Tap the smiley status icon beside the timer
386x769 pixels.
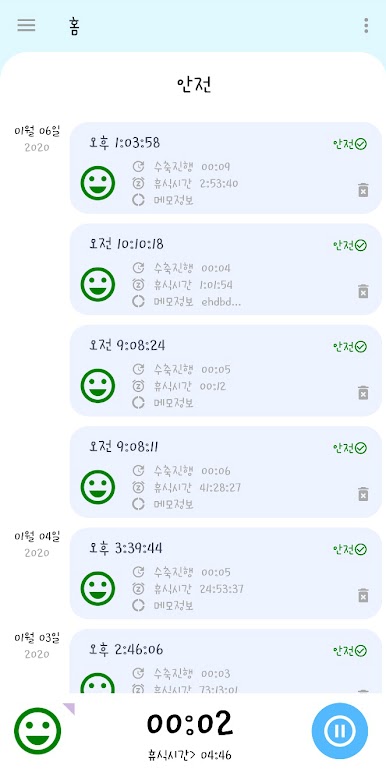pyautogui.click(x=37, y=731)
